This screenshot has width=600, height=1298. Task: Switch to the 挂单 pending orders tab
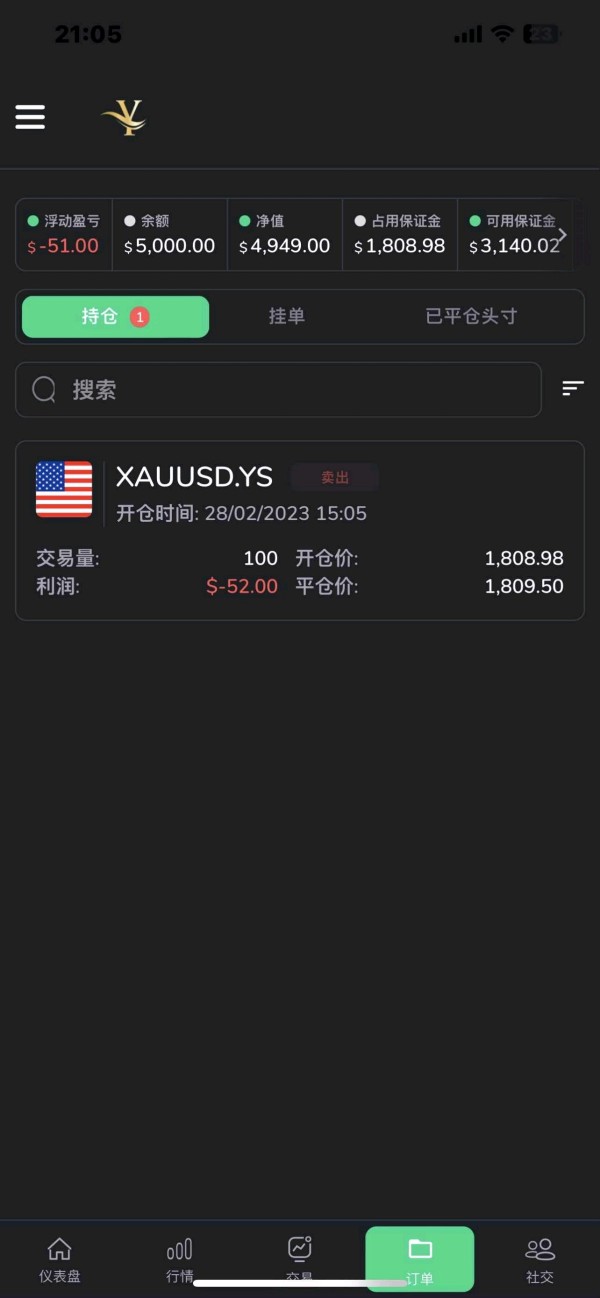click(x=287, y=317)
